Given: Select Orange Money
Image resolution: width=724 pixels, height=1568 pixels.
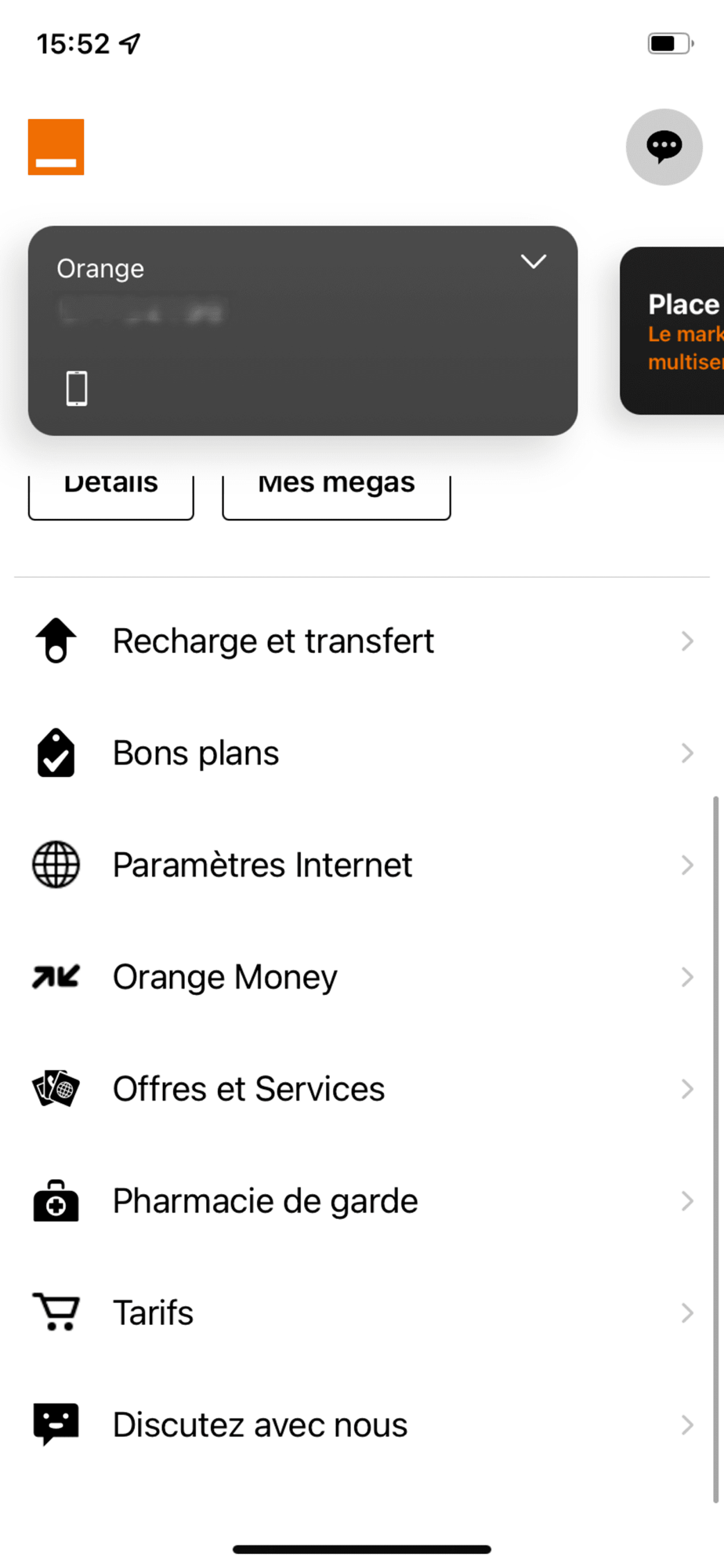Looking at the screenshot, I should tap(362, 978).
